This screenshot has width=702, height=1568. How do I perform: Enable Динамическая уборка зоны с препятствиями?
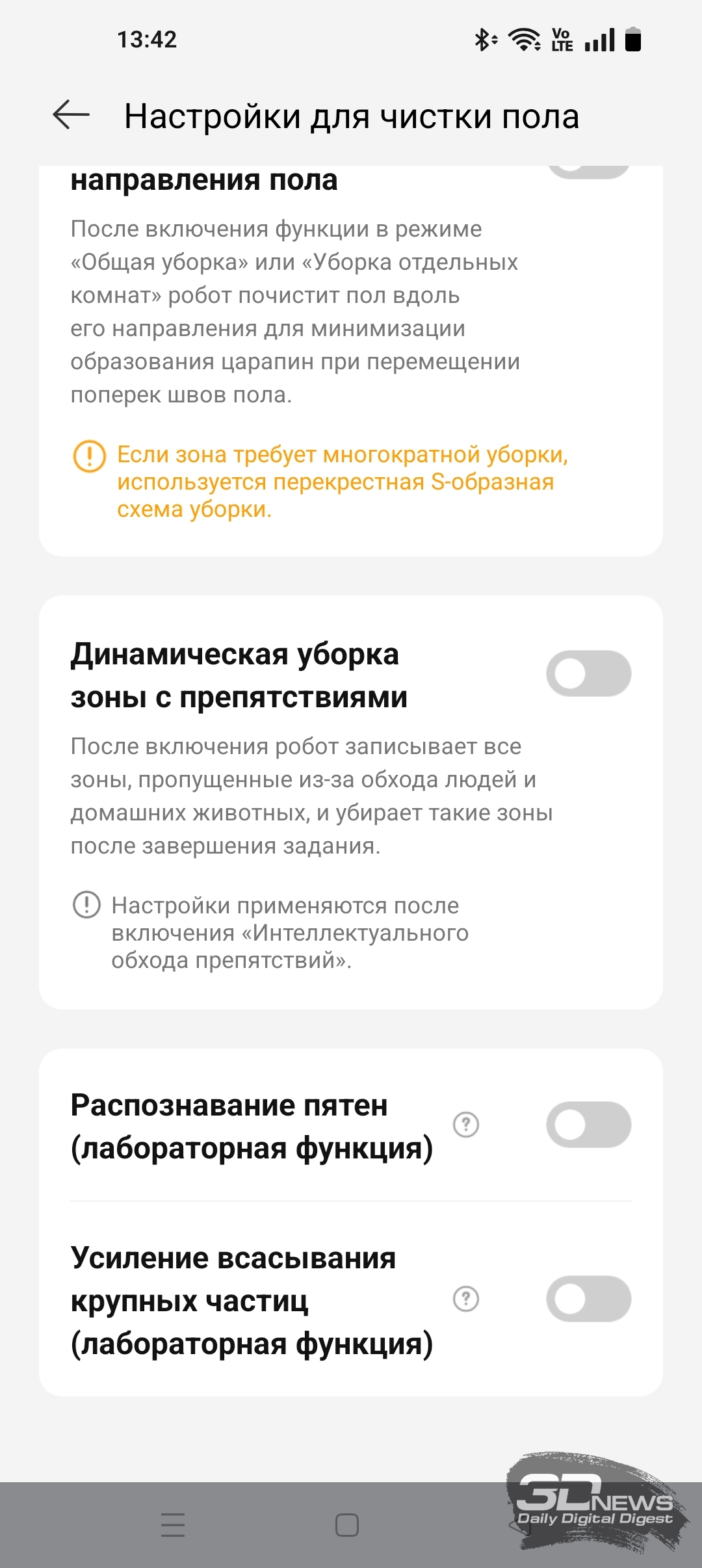click(588, 673)
